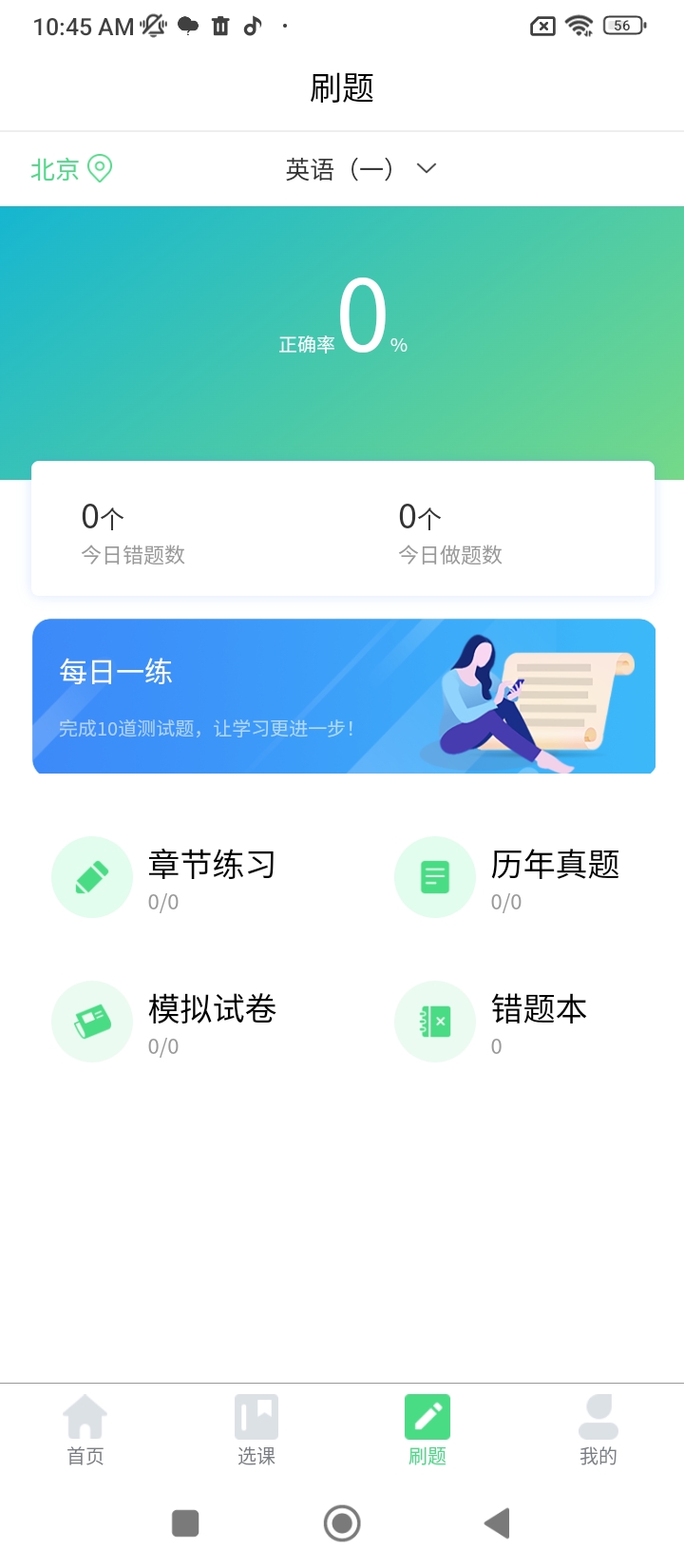Screen dimensions: 684x1568
Task: Go to the 我的 profile tab
Action: (x=598, y=1429)
